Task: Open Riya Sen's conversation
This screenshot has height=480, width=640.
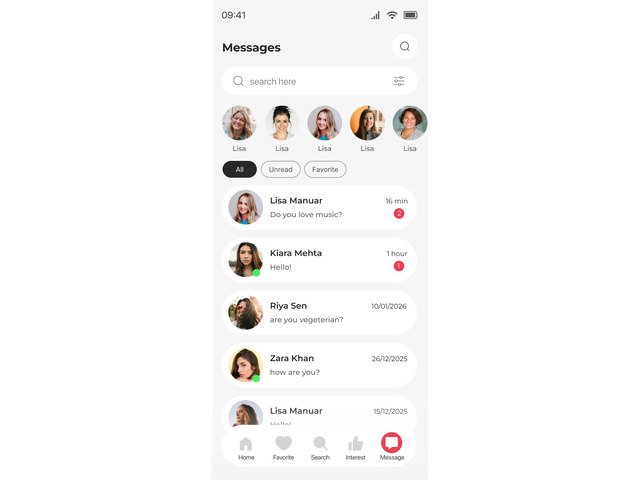Action: coord(319,312)
